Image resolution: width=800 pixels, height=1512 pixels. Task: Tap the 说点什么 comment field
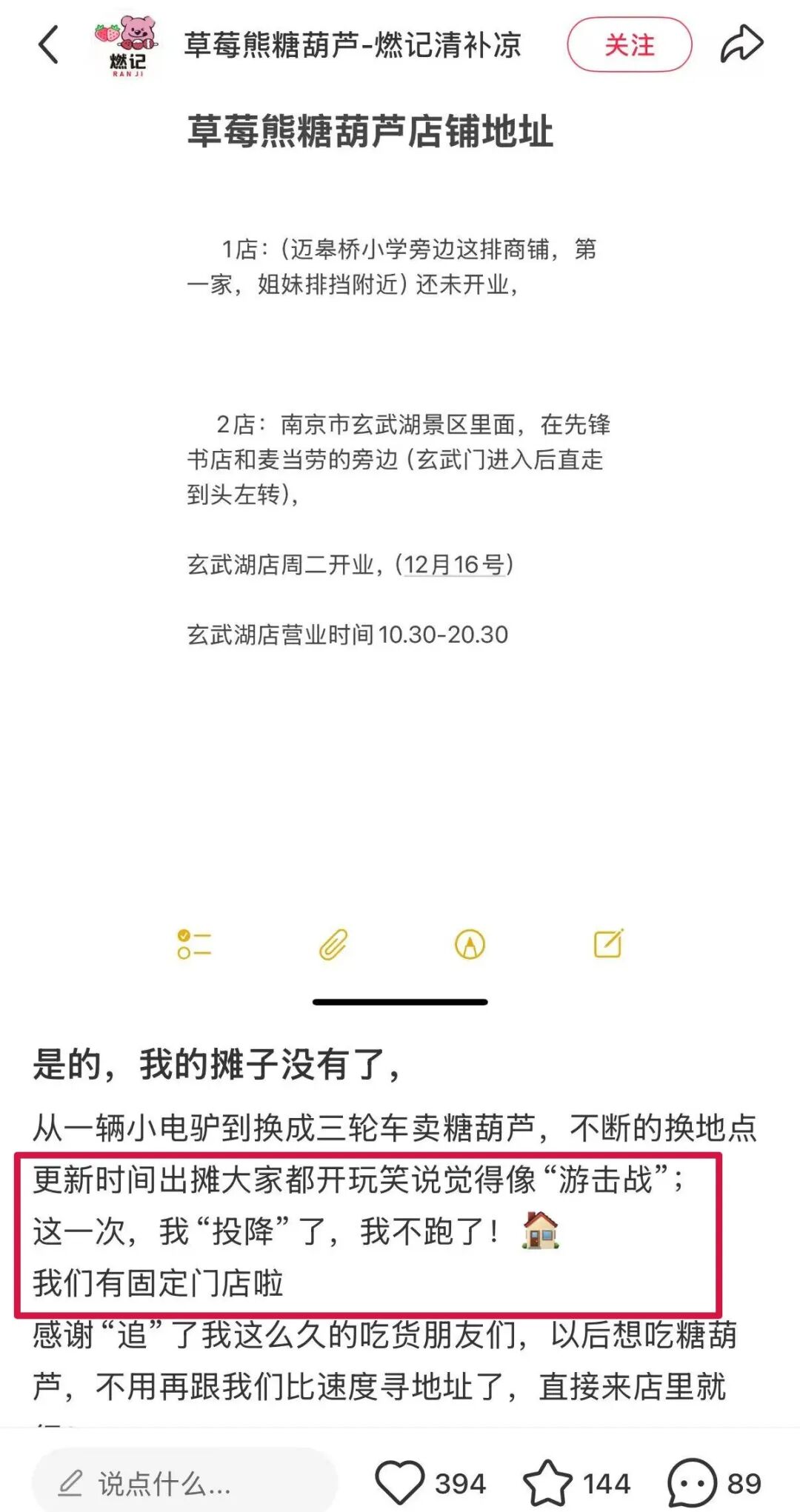click(184, 1483)
